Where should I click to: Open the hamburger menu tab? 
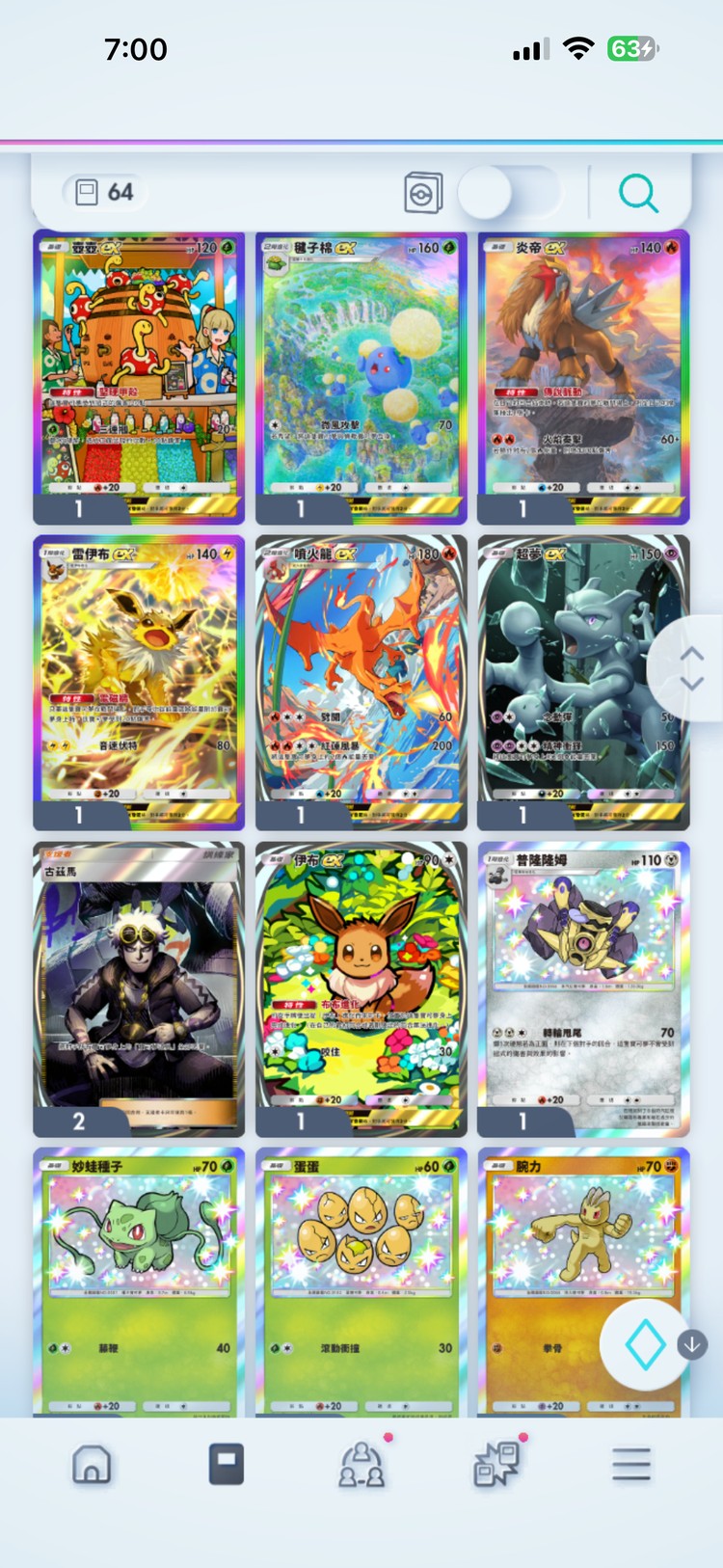point(631,1465)
